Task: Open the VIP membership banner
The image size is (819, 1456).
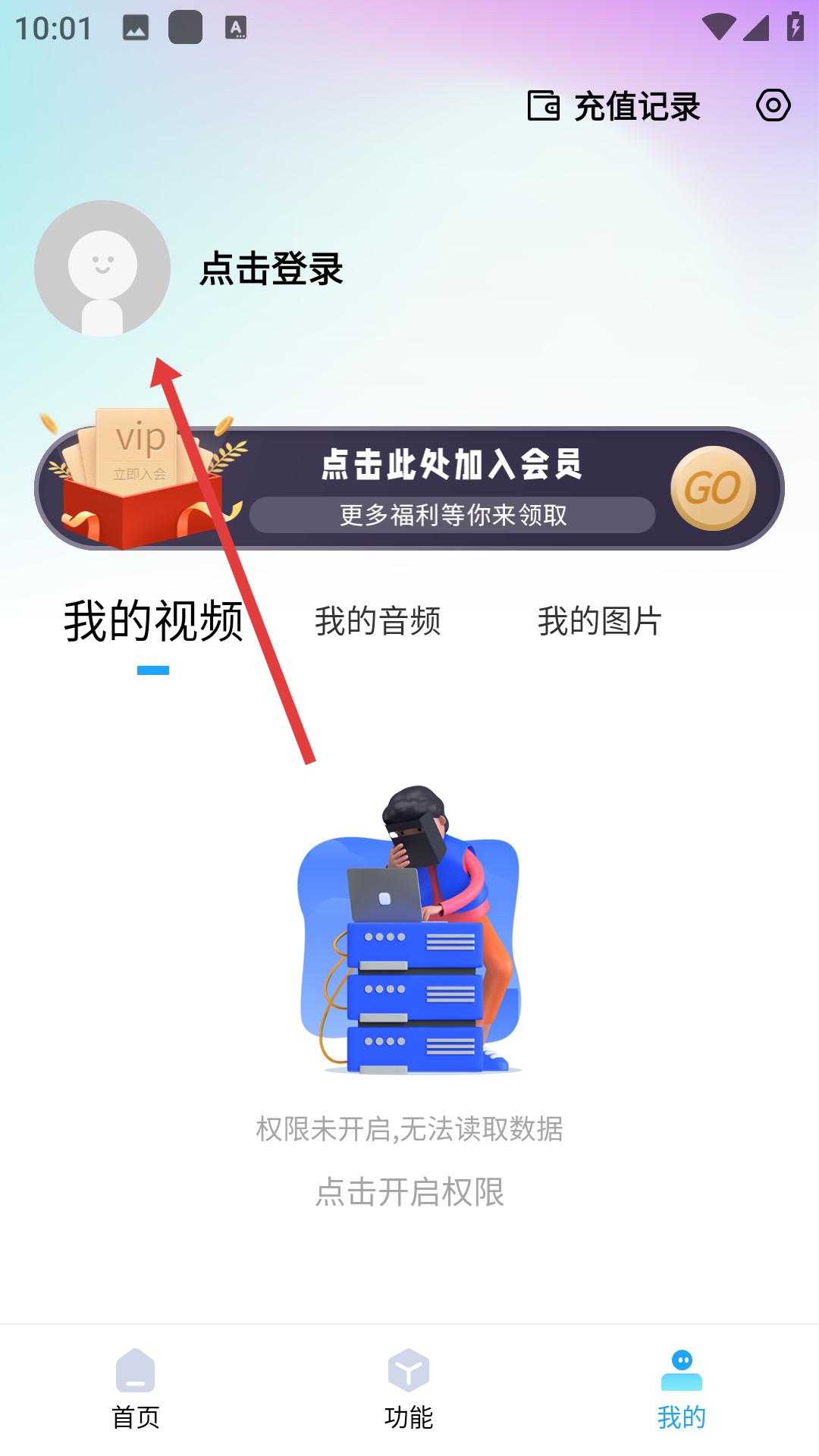Action: point(409,488)
